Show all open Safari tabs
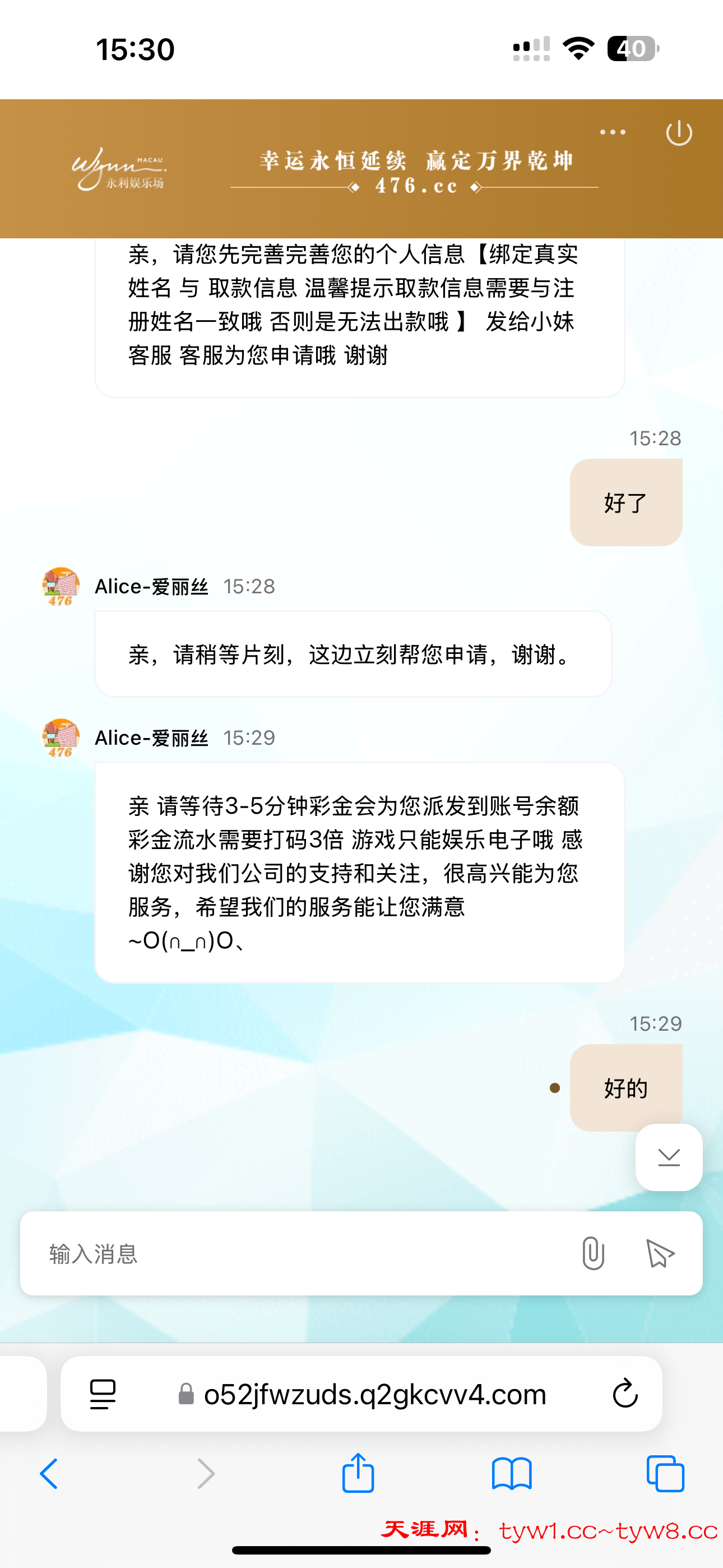This screenshot has height=1568, width=723. [665, 1474]
